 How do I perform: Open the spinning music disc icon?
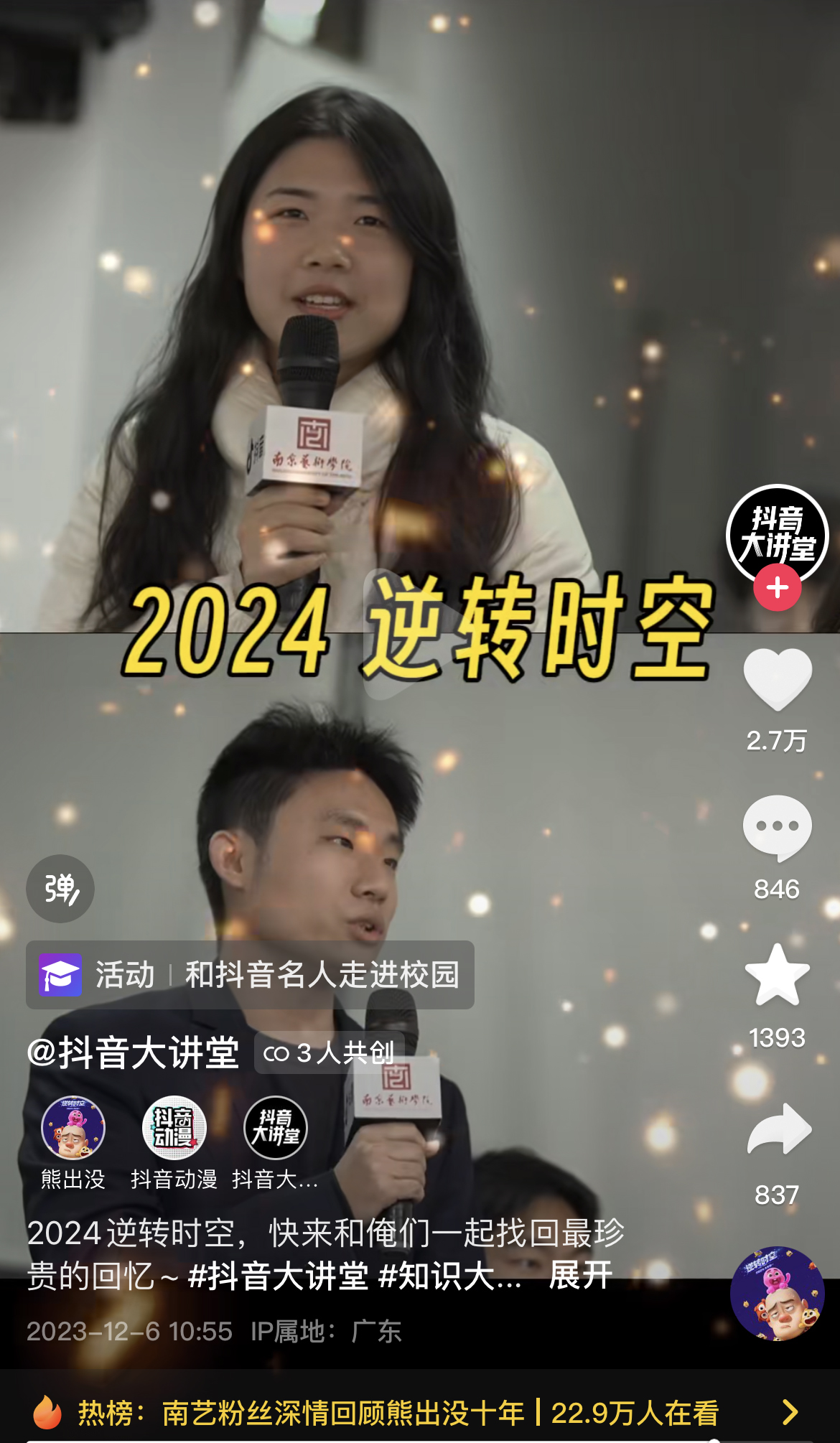click(777, 1294)
